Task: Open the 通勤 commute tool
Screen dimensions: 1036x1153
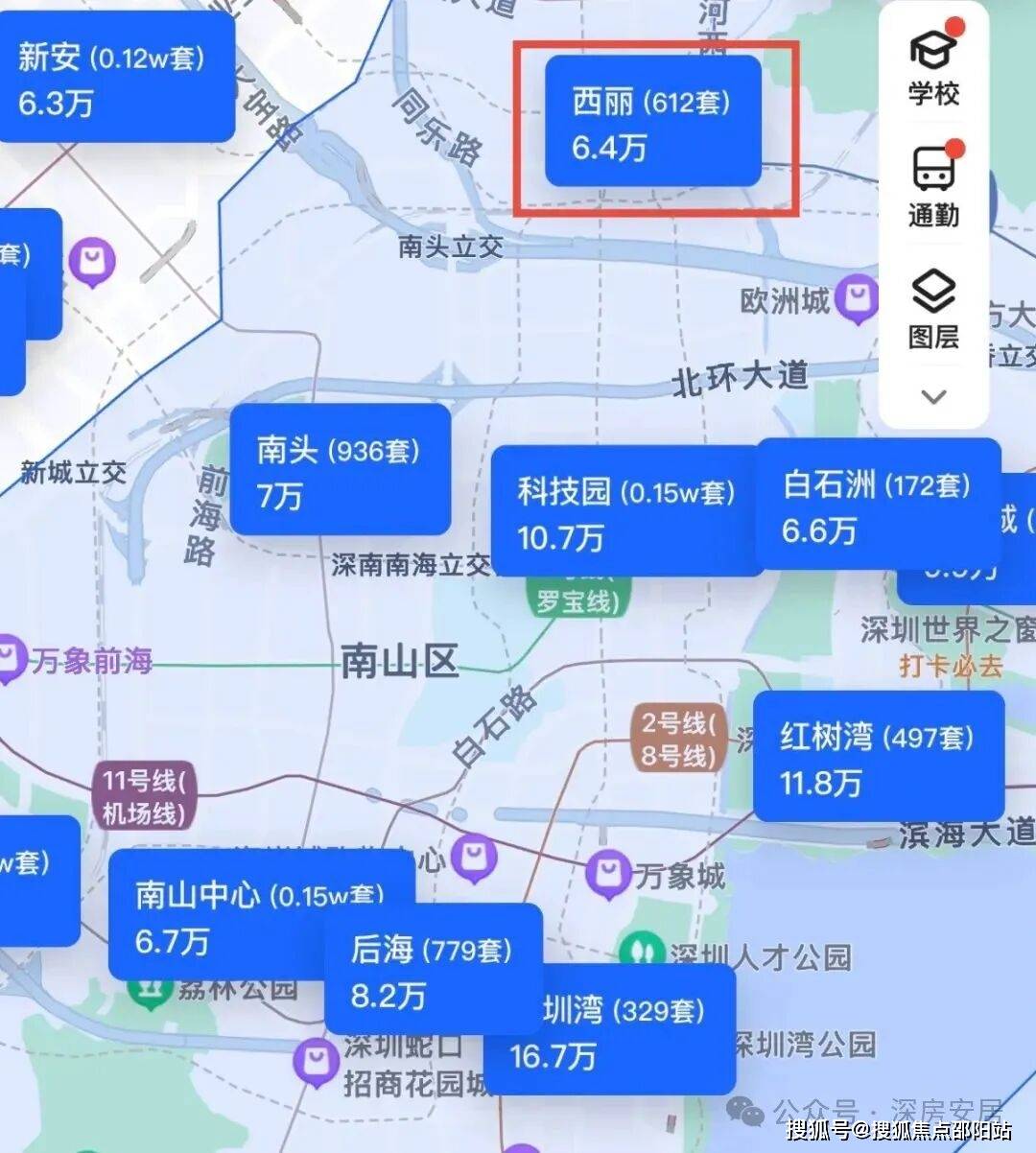Action: pyautogui.click(x=933, y=187)
